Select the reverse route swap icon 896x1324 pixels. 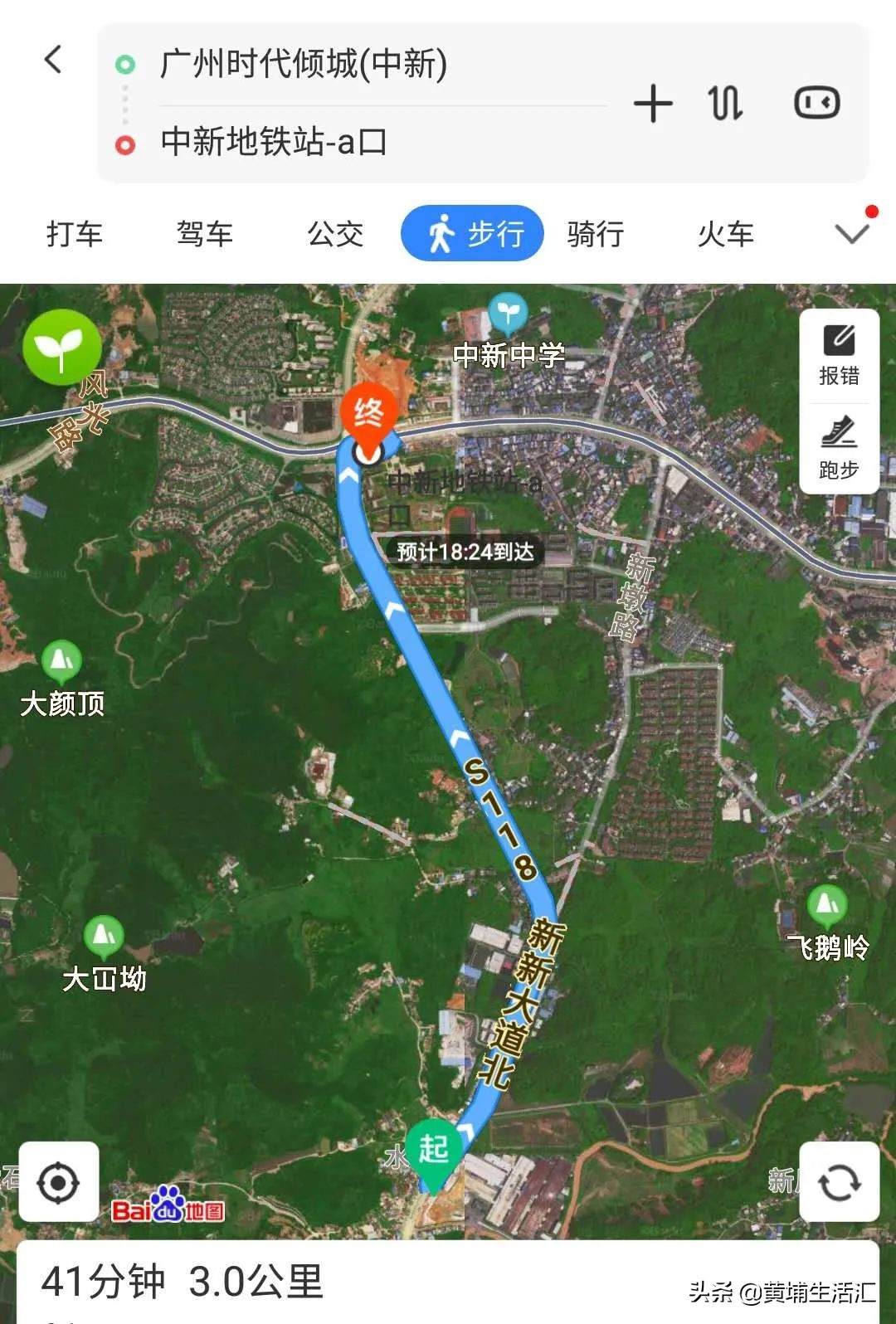click(724, 102)
